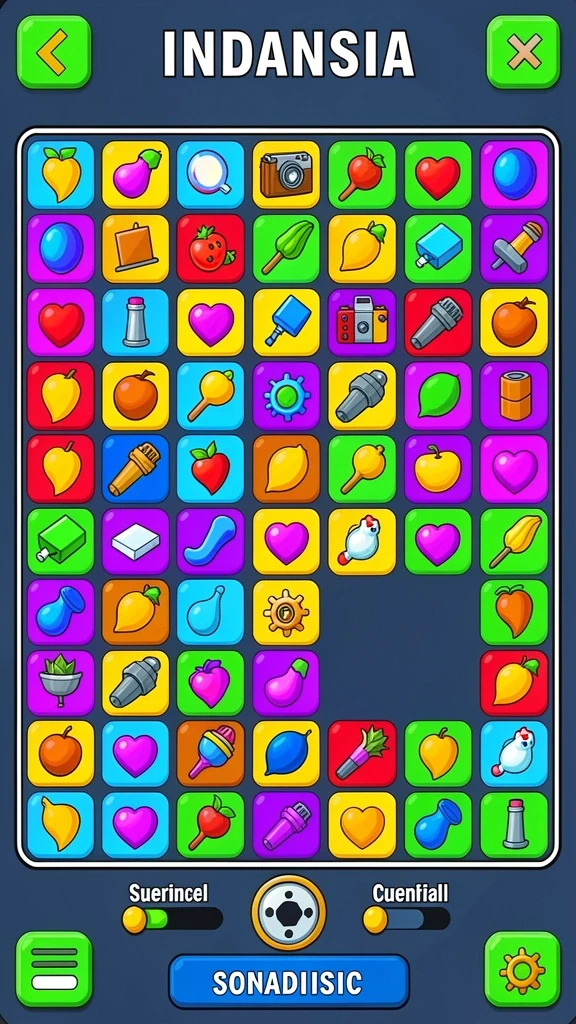Screen dimensions: 576x1024
Task: Select the white eraser tile on purple
Action: pos(135,542)
